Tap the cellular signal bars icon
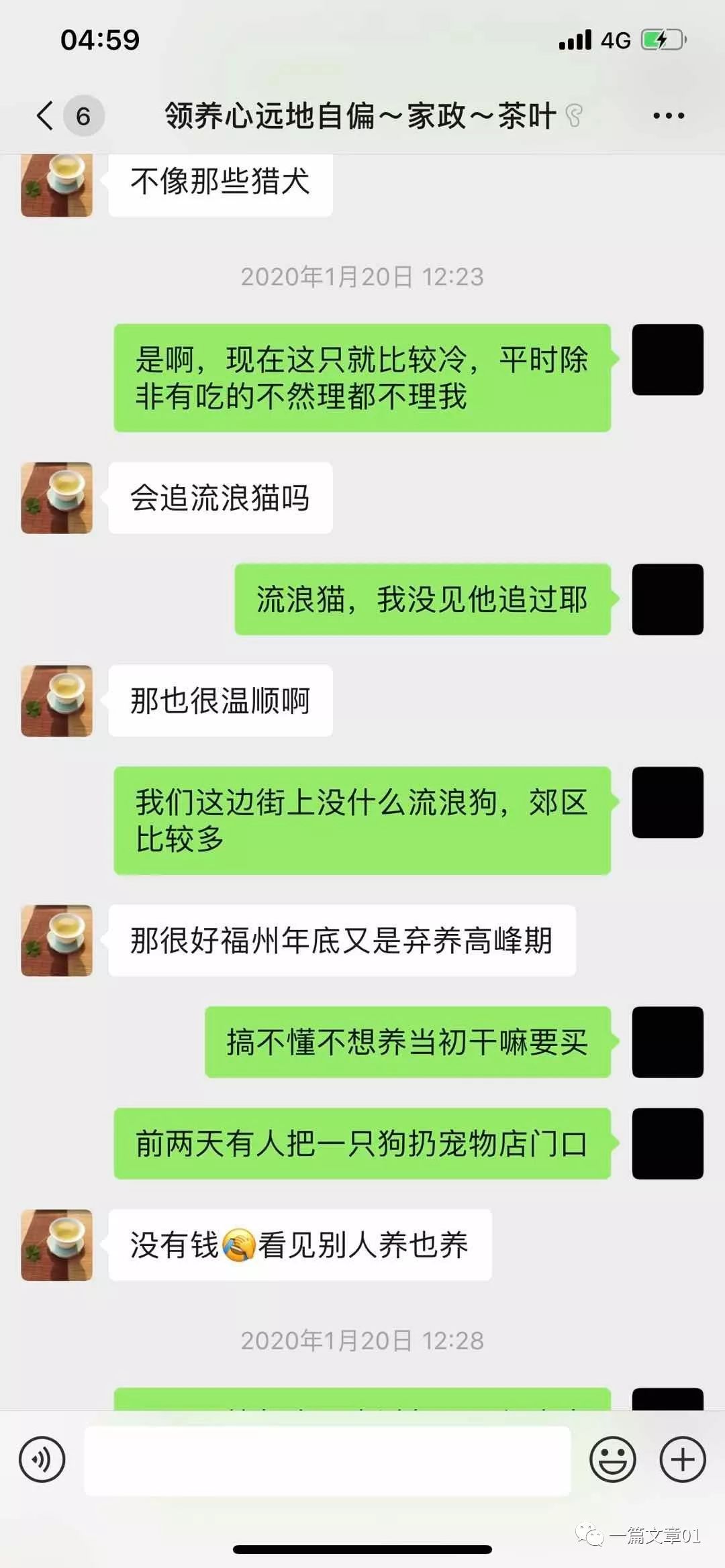Image resolution: width=725 pixels, height=1568 pixels. (x=575, y=40)
